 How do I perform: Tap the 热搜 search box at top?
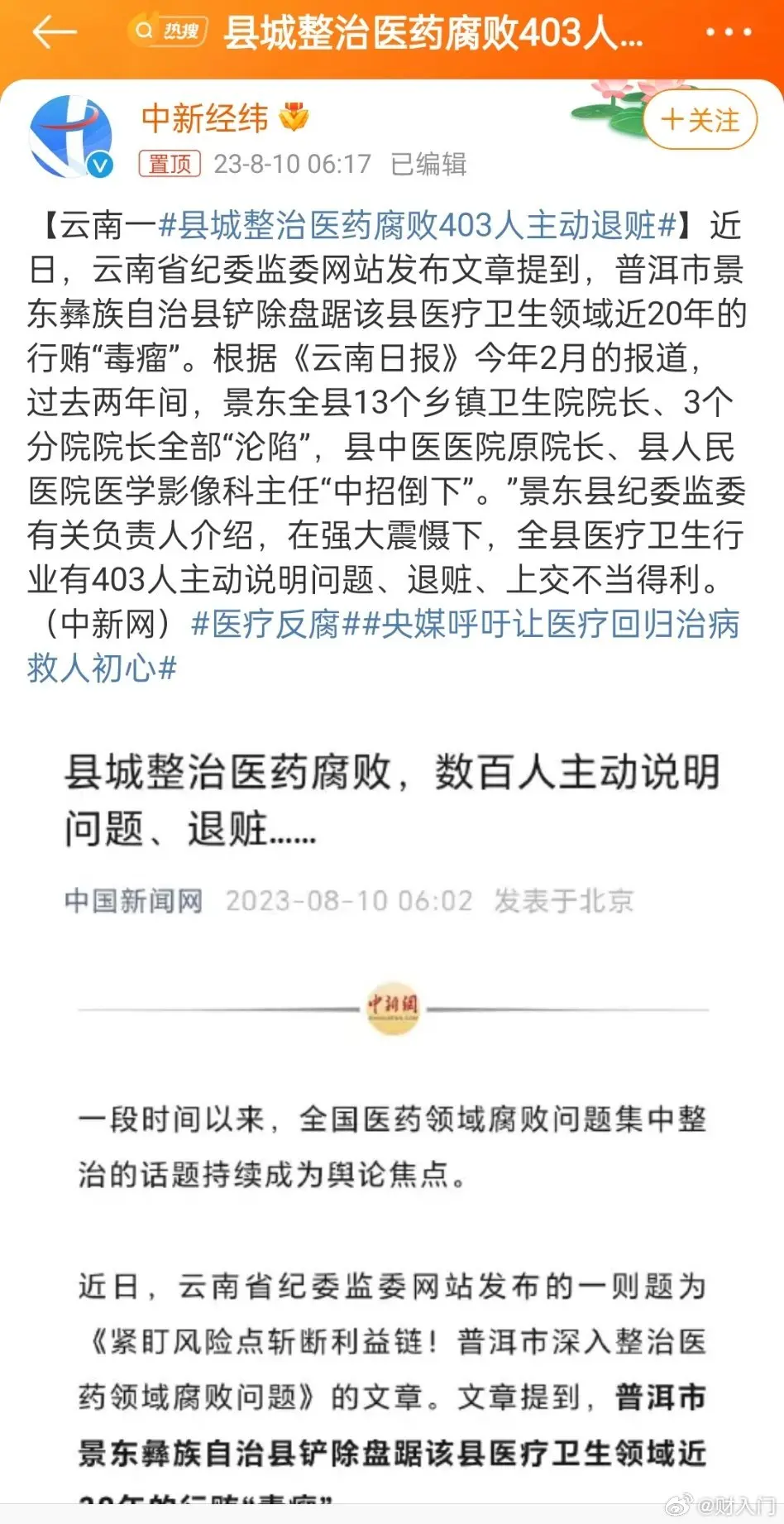tap(168, 31)
